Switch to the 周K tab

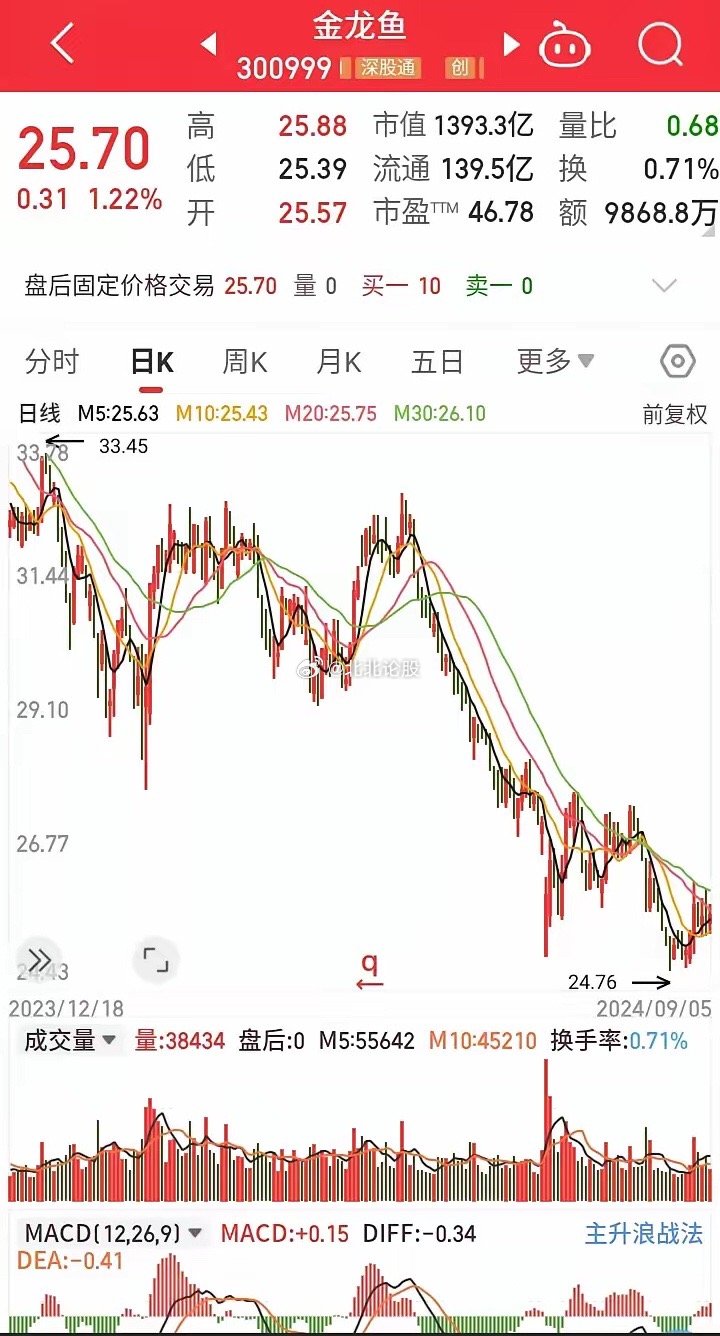245,362
